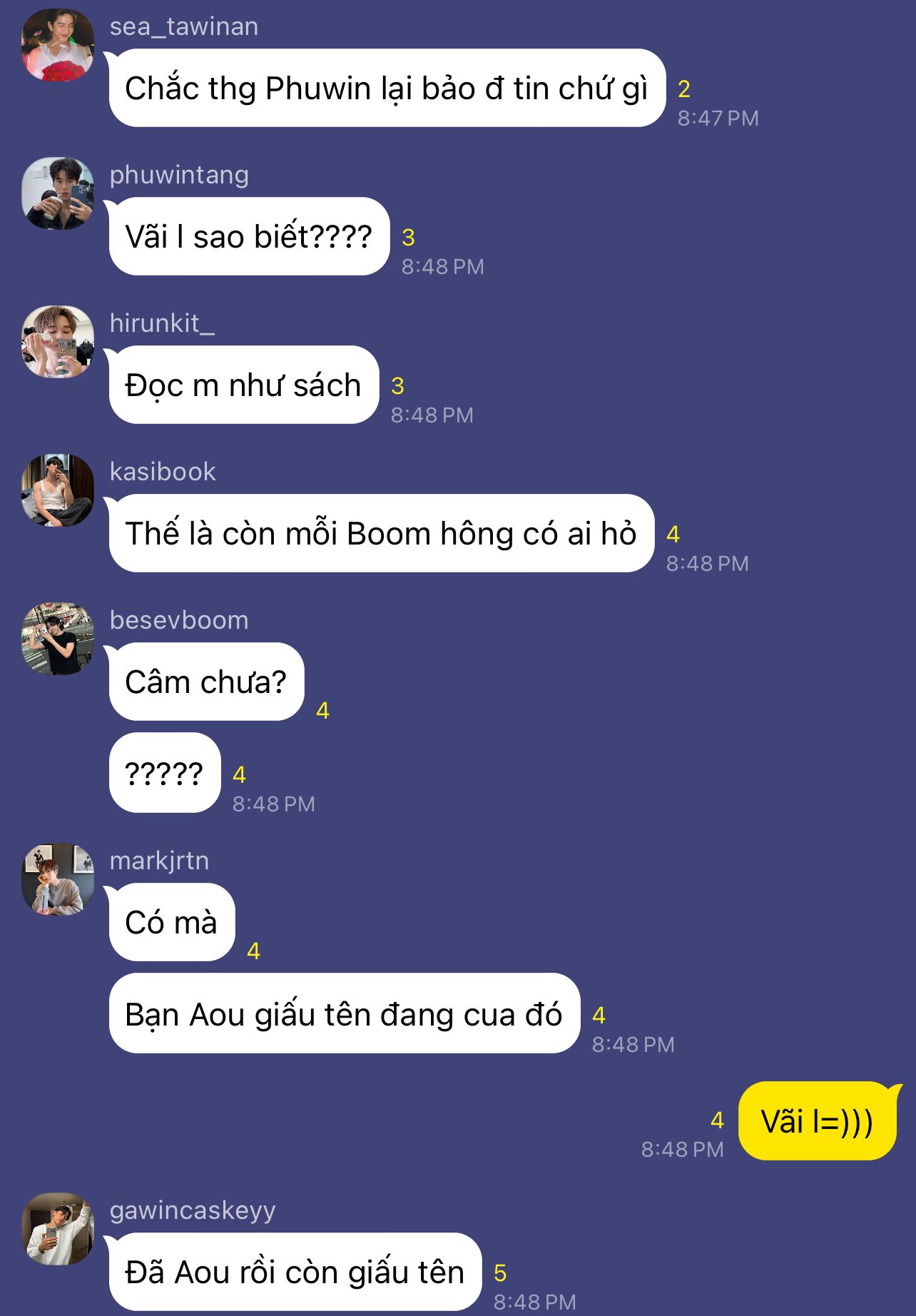
Task: View besevboom's profile avatar
Action: [x=58, y=639]
